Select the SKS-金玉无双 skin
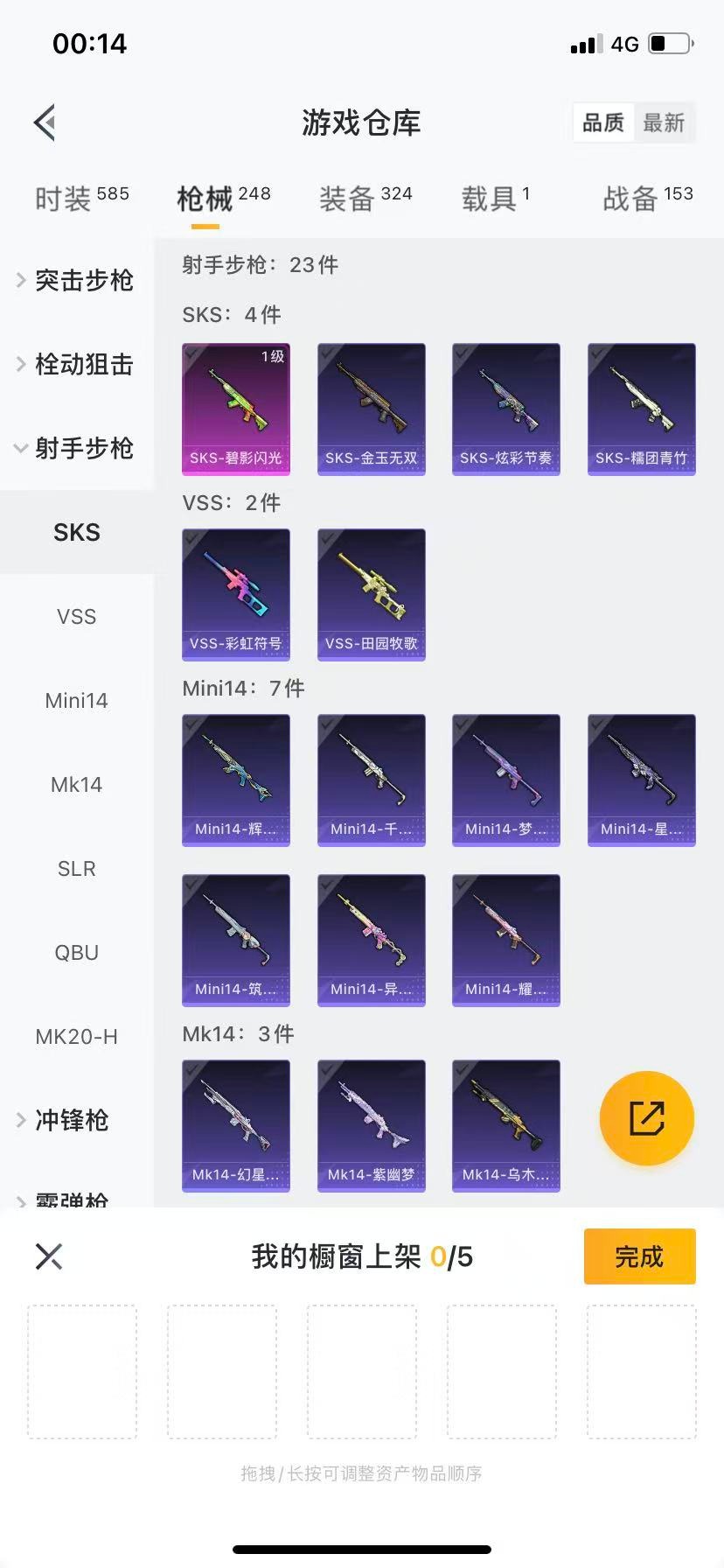Viewport: 724px width, 1568px height. click(x=372, y=409)
